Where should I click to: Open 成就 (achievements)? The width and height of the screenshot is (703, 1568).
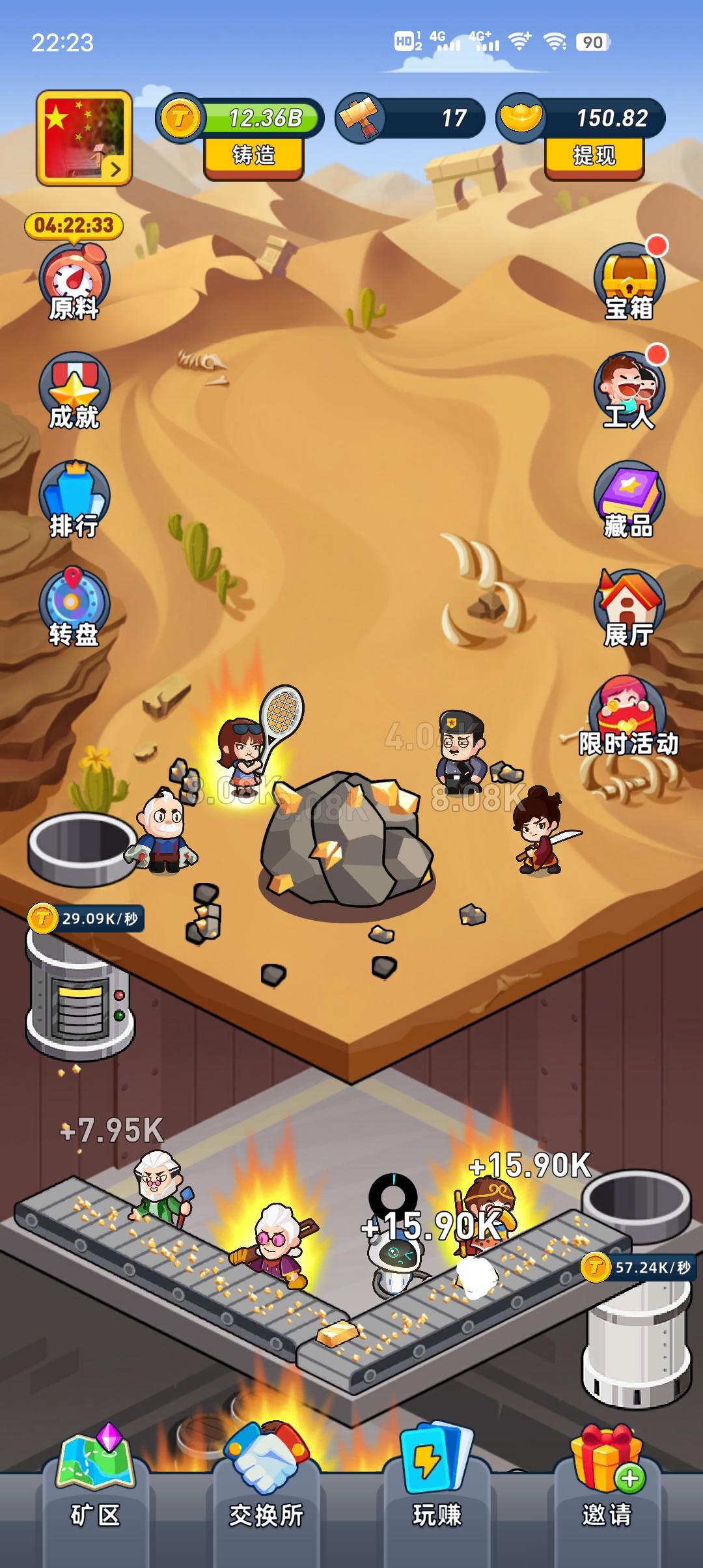[74, 392]
